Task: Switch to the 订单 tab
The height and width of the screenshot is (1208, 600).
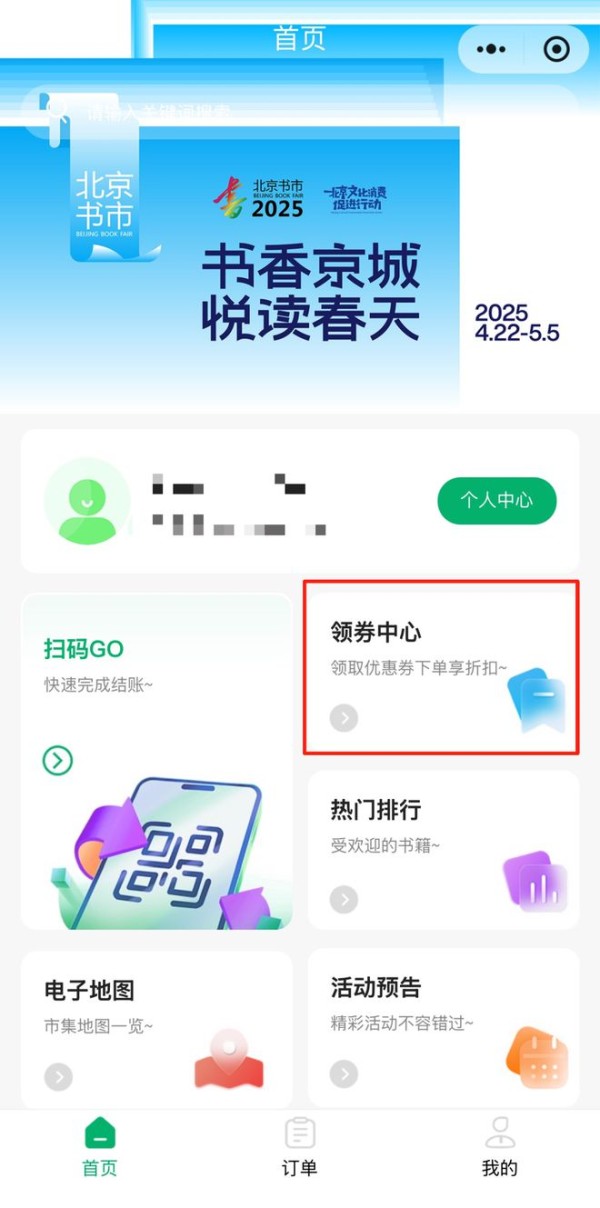Action: [x=300, y=1147]
